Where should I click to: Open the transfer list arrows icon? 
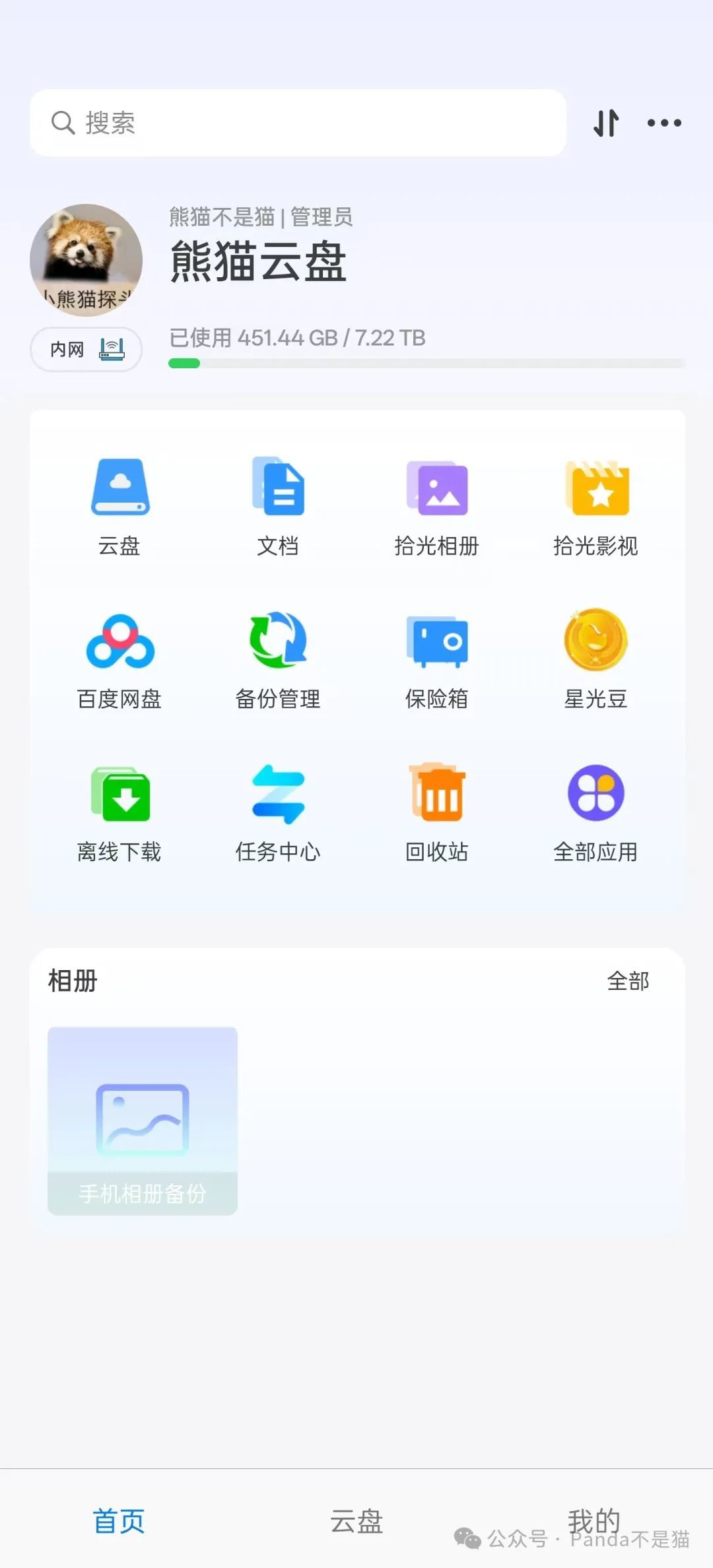point(605,123)
